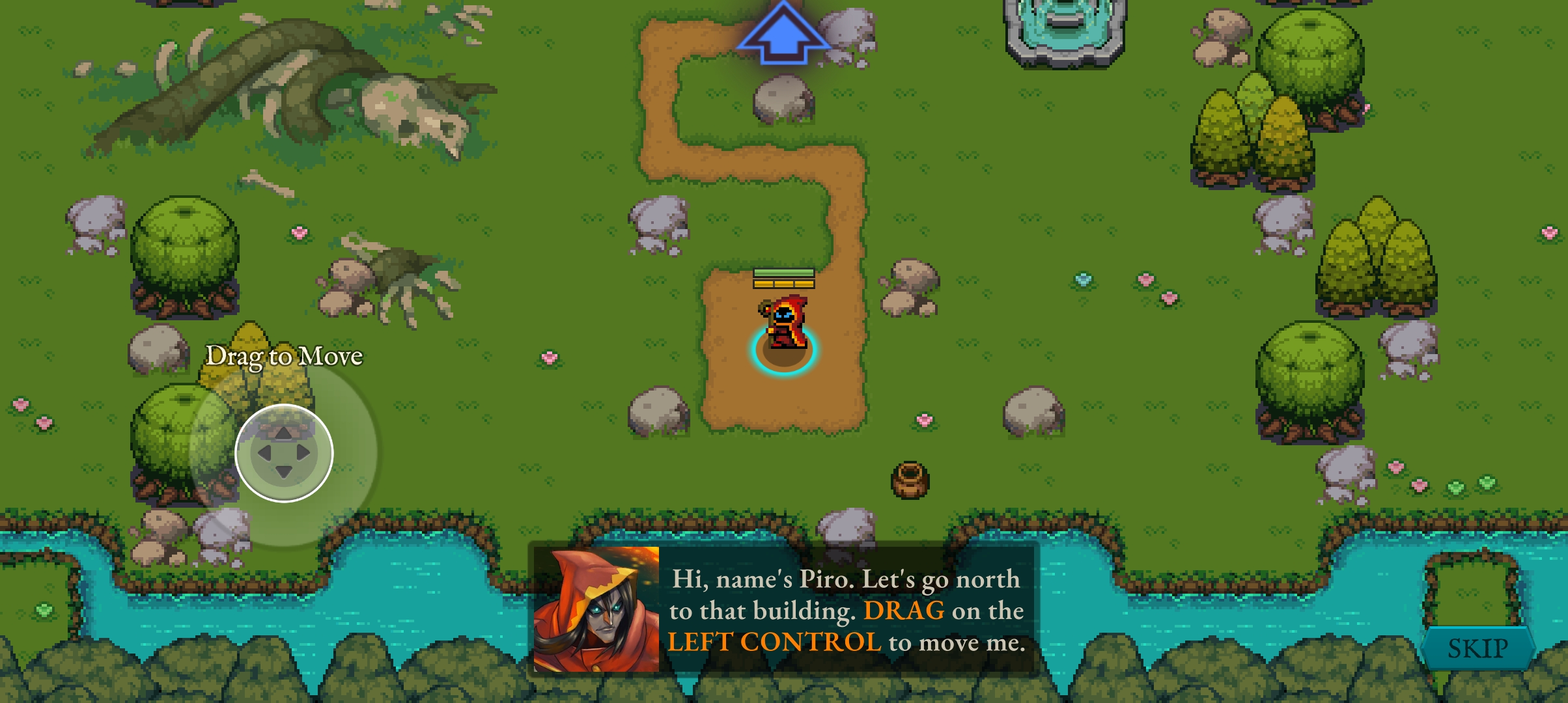The image size is (1568, 703).
Task: Skip the tutorial with SKIP button
Action: click(1477, 648)
